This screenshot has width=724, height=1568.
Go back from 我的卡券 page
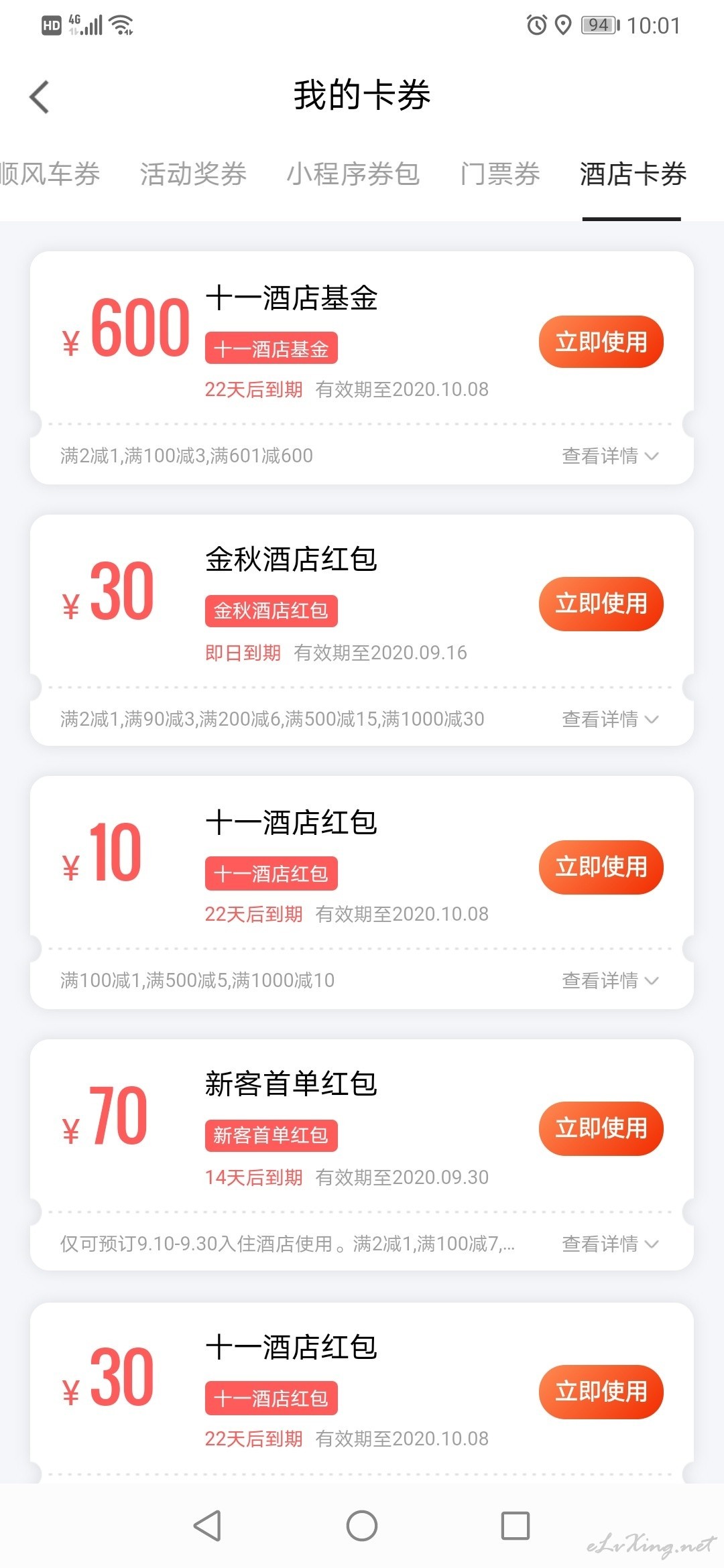point(40,96)
